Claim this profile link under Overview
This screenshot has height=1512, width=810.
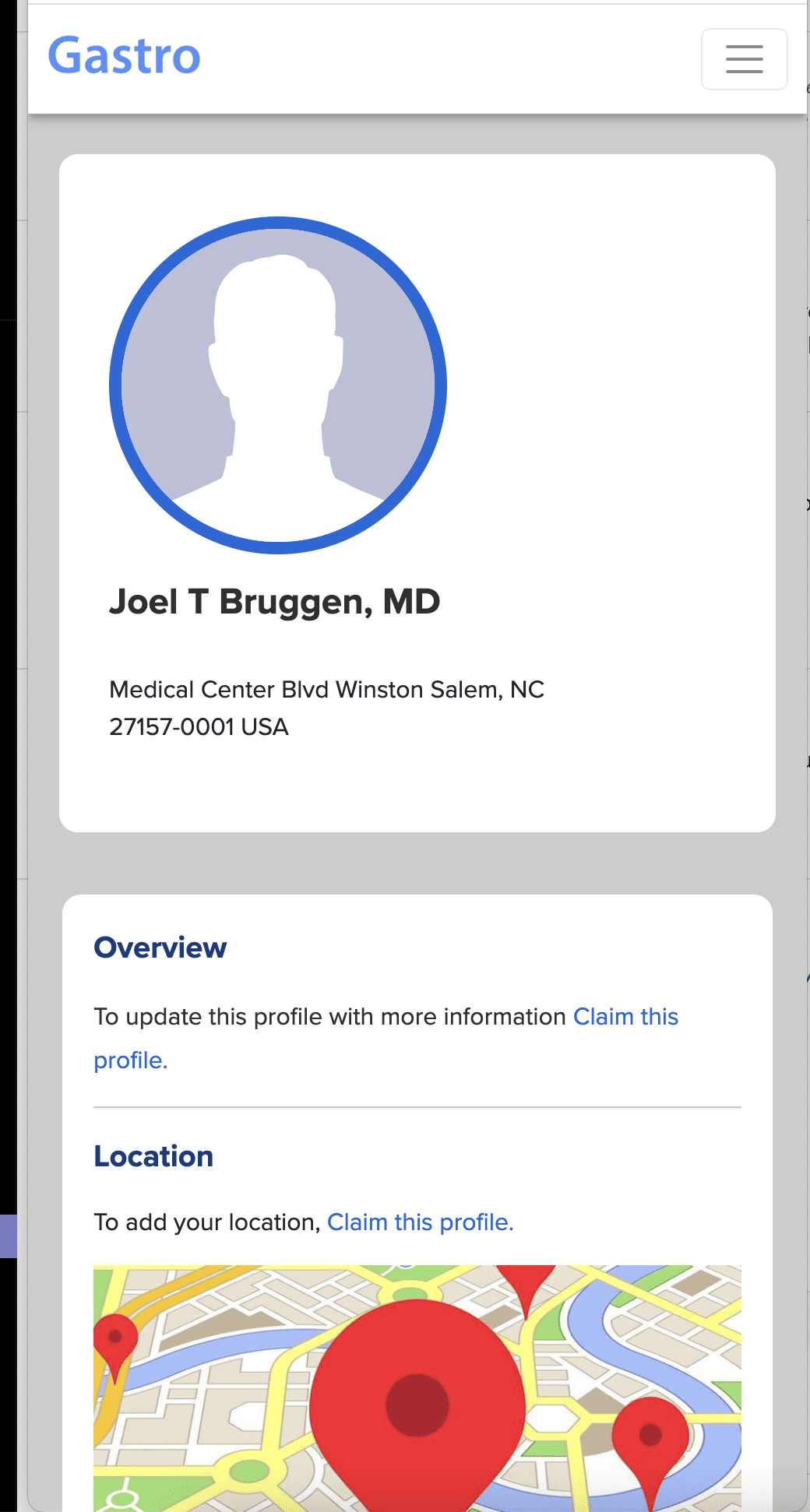click(625, 1017)
